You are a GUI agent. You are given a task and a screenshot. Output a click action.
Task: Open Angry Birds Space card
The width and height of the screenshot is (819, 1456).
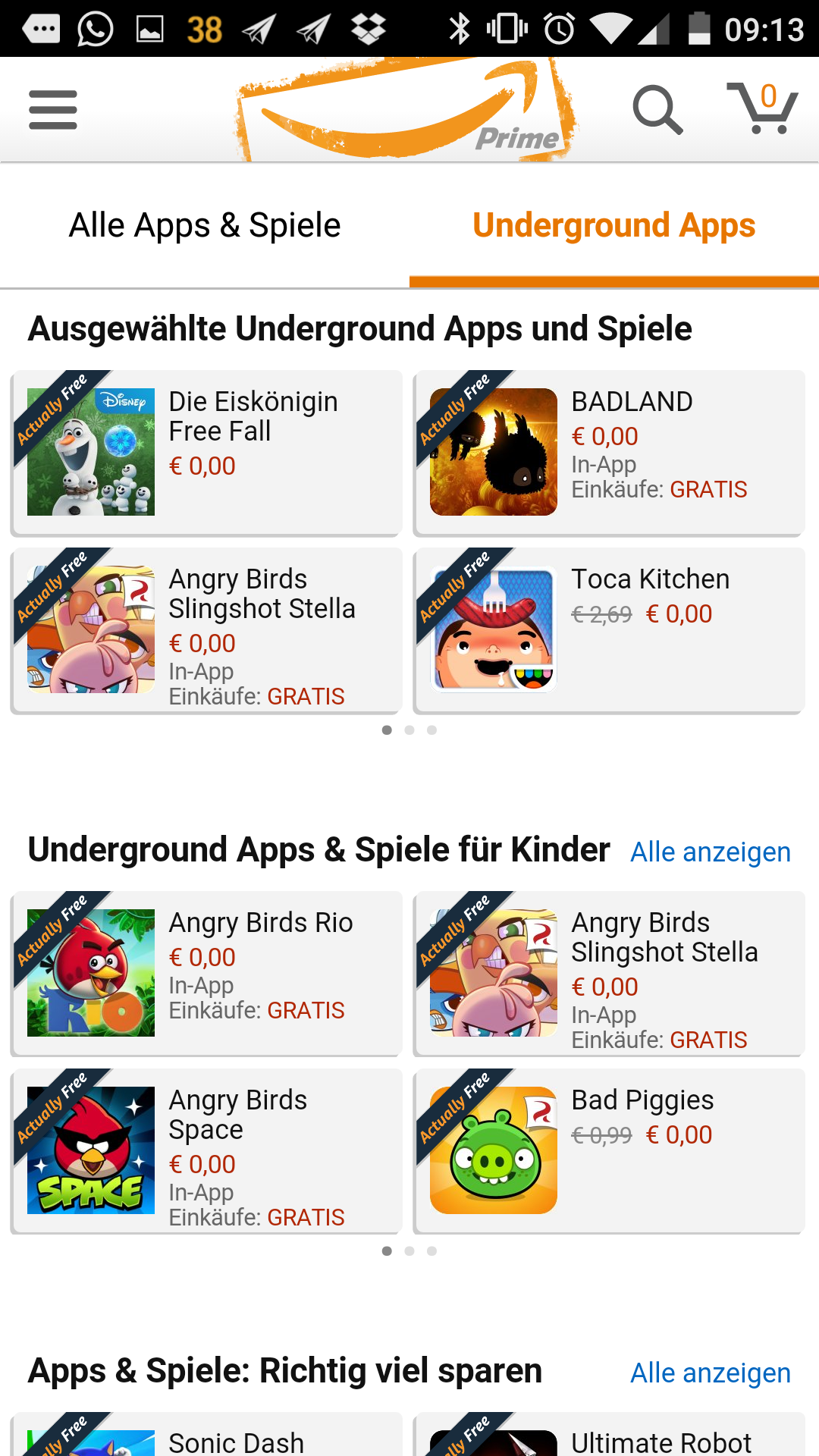point(206,1150)
